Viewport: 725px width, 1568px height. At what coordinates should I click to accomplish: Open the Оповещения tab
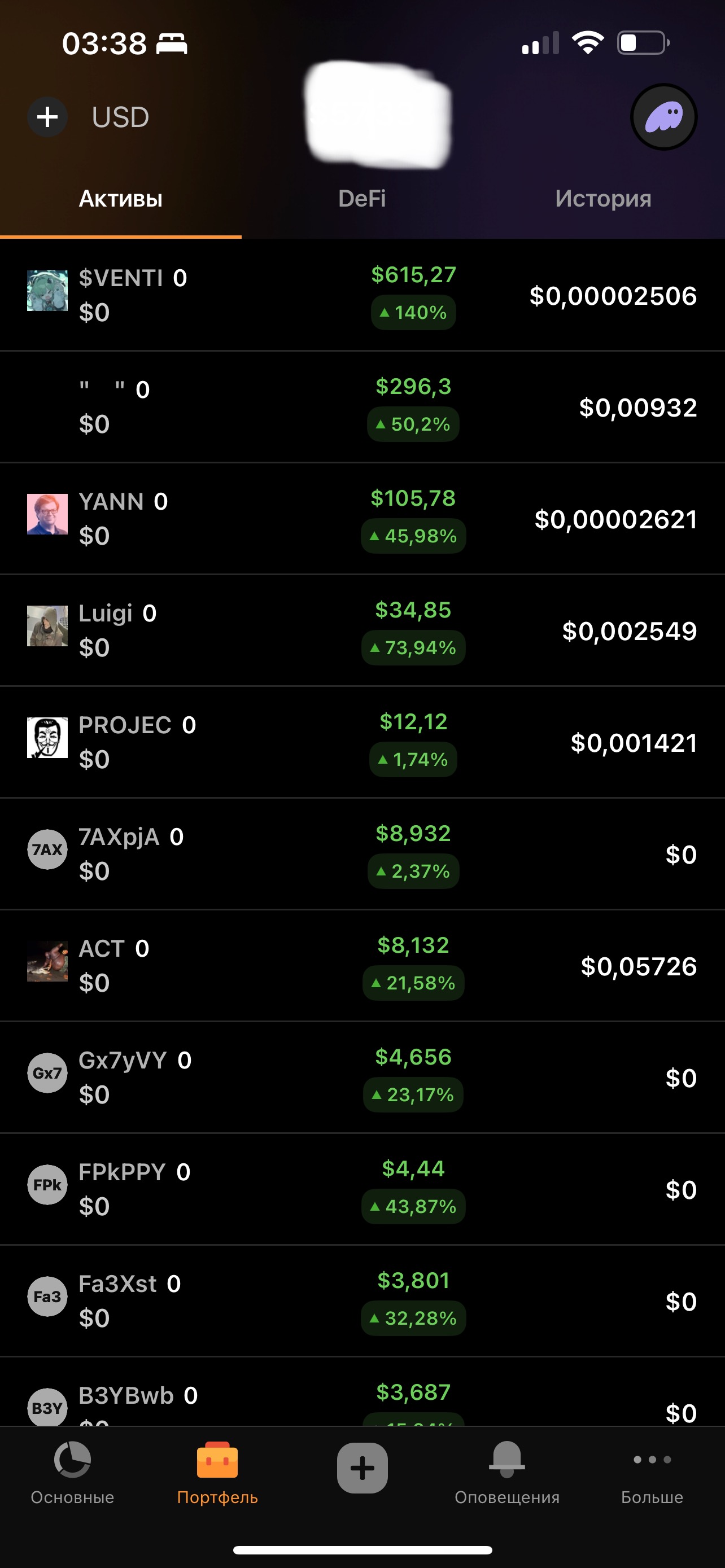pos(507,1473)
